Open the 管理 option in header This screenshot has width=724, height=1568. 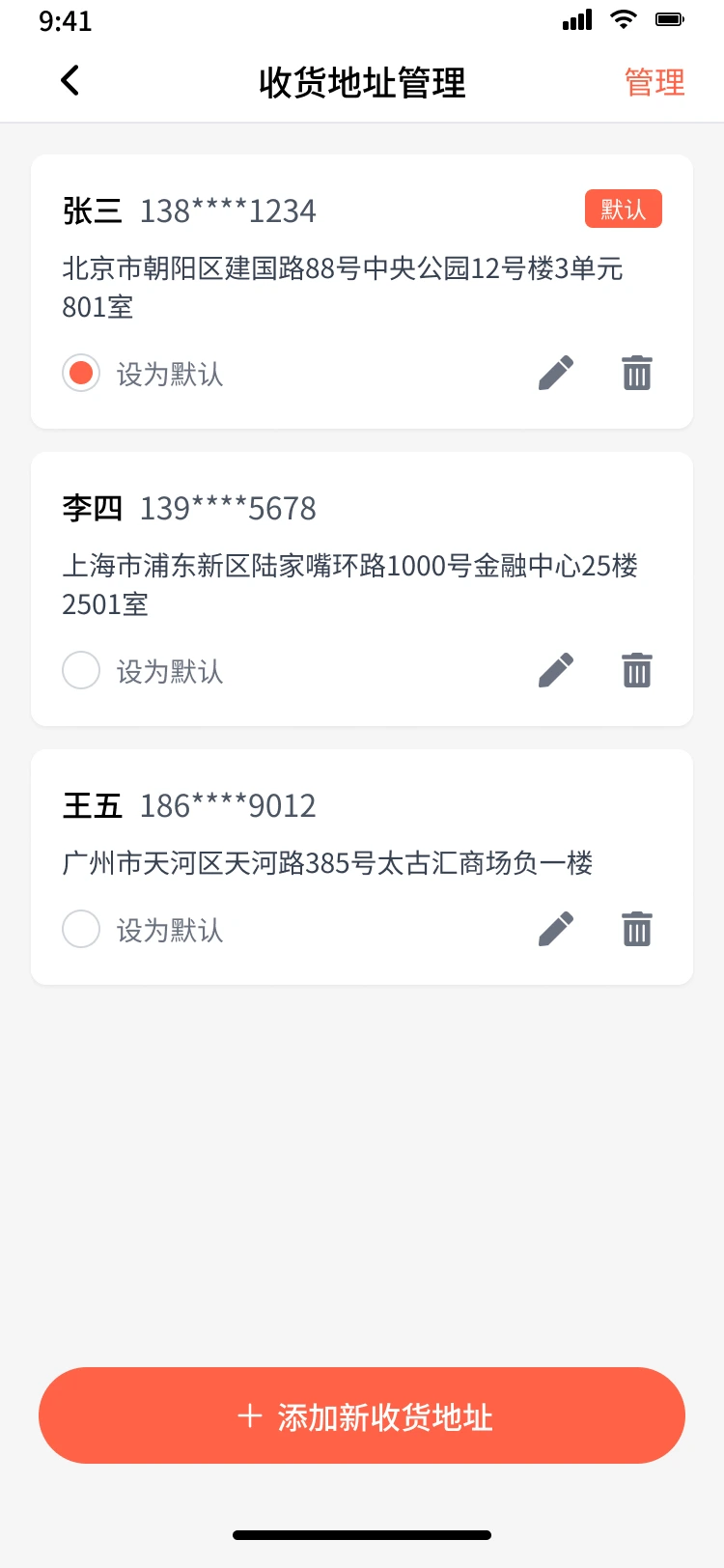[x=654, y=83]
